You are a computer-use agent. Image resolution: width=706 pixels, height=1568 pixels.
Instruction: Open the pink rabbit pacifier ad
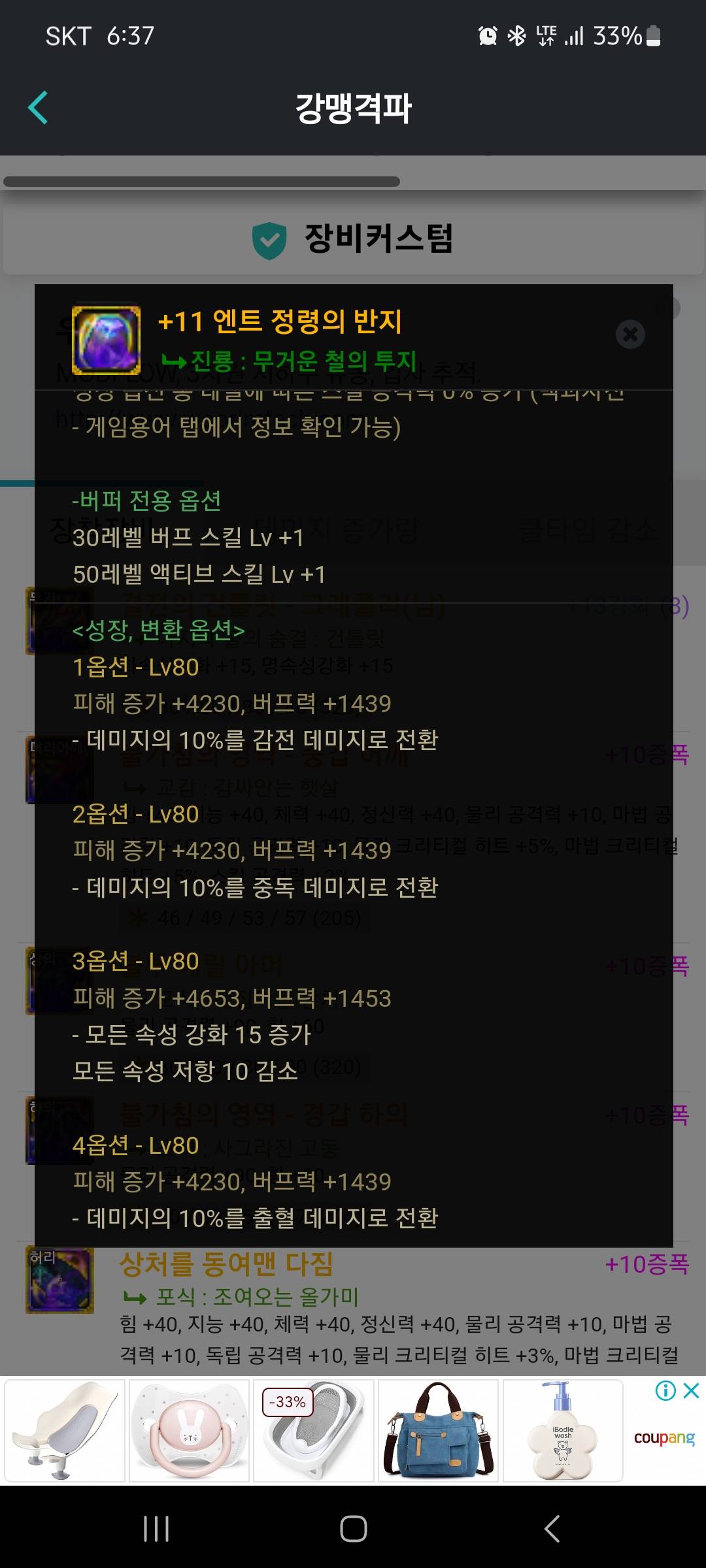click(x=189, y=1430)
